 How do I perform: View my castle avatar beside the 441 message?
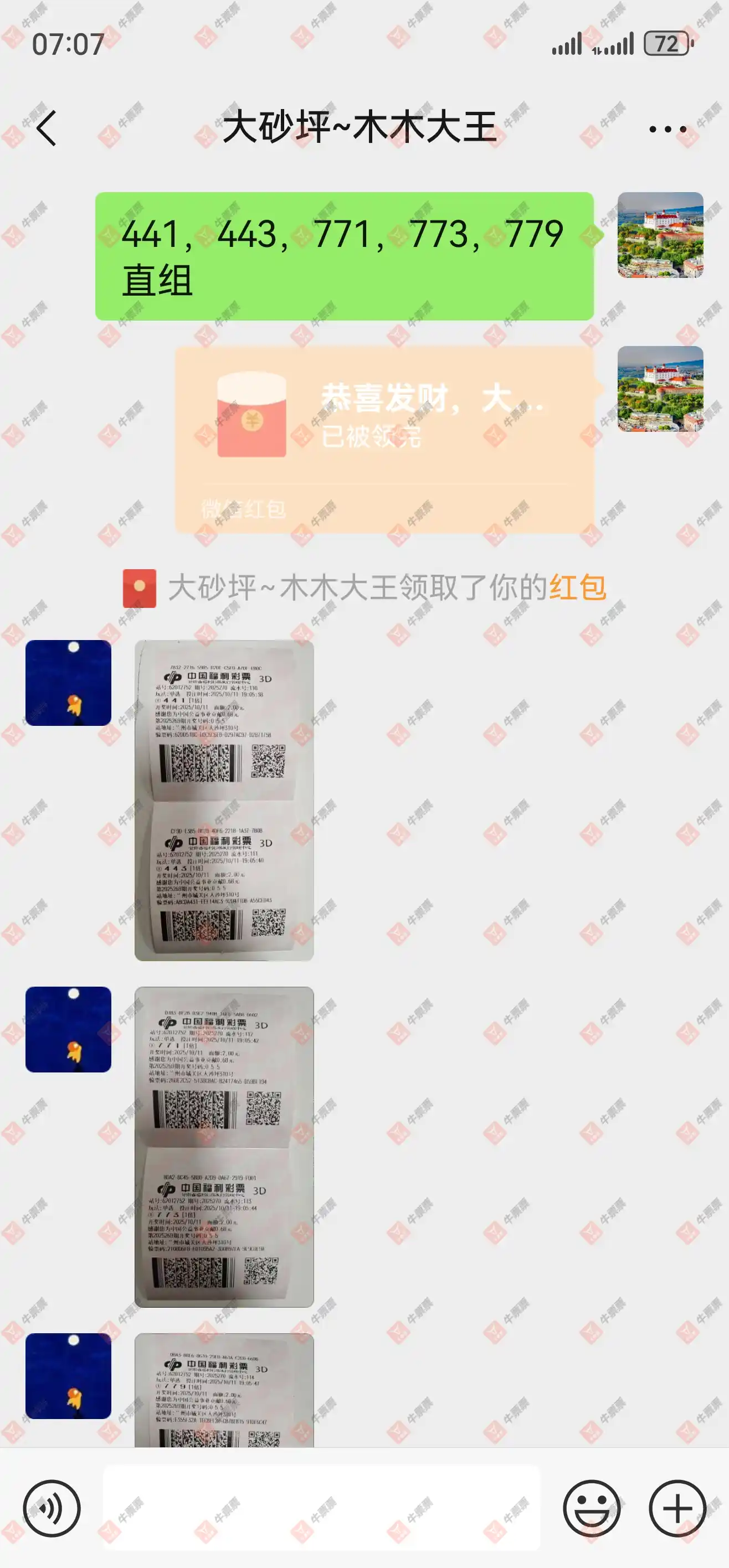[660, 235]
